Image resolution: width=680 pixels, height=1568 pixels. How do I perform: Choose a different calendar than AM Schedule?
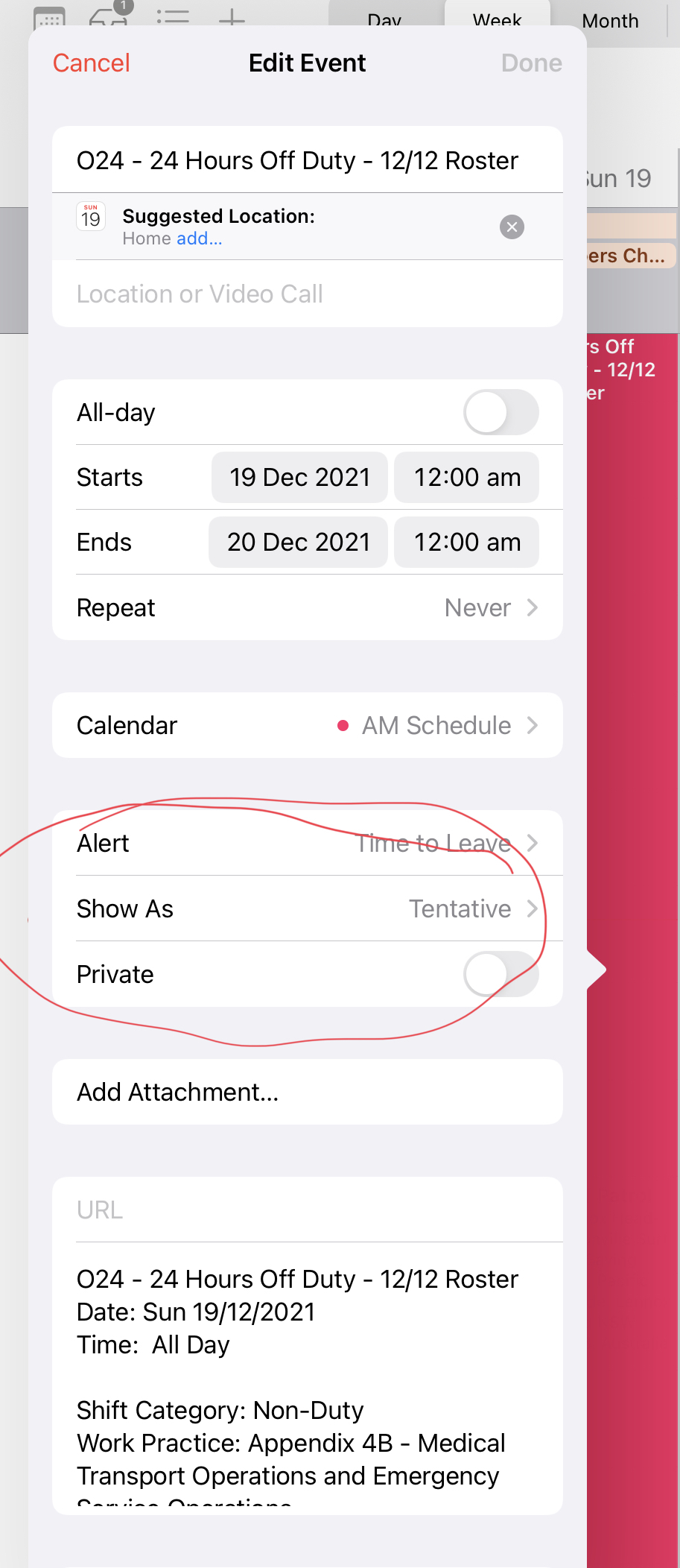(x=307, y=726)
